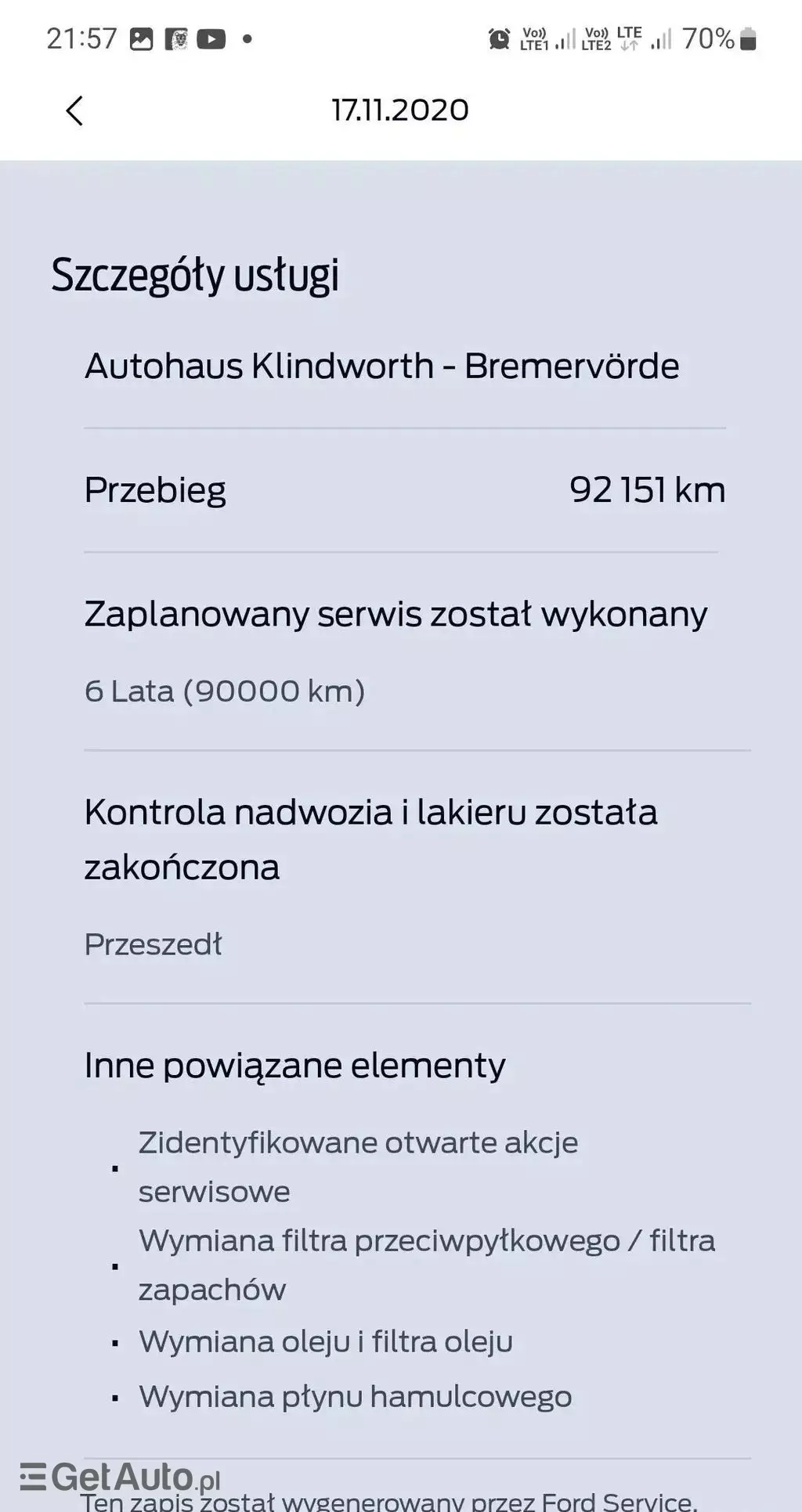Tap the back chevron arrow
Screen dimensions: 802x1512
[74, 110]
